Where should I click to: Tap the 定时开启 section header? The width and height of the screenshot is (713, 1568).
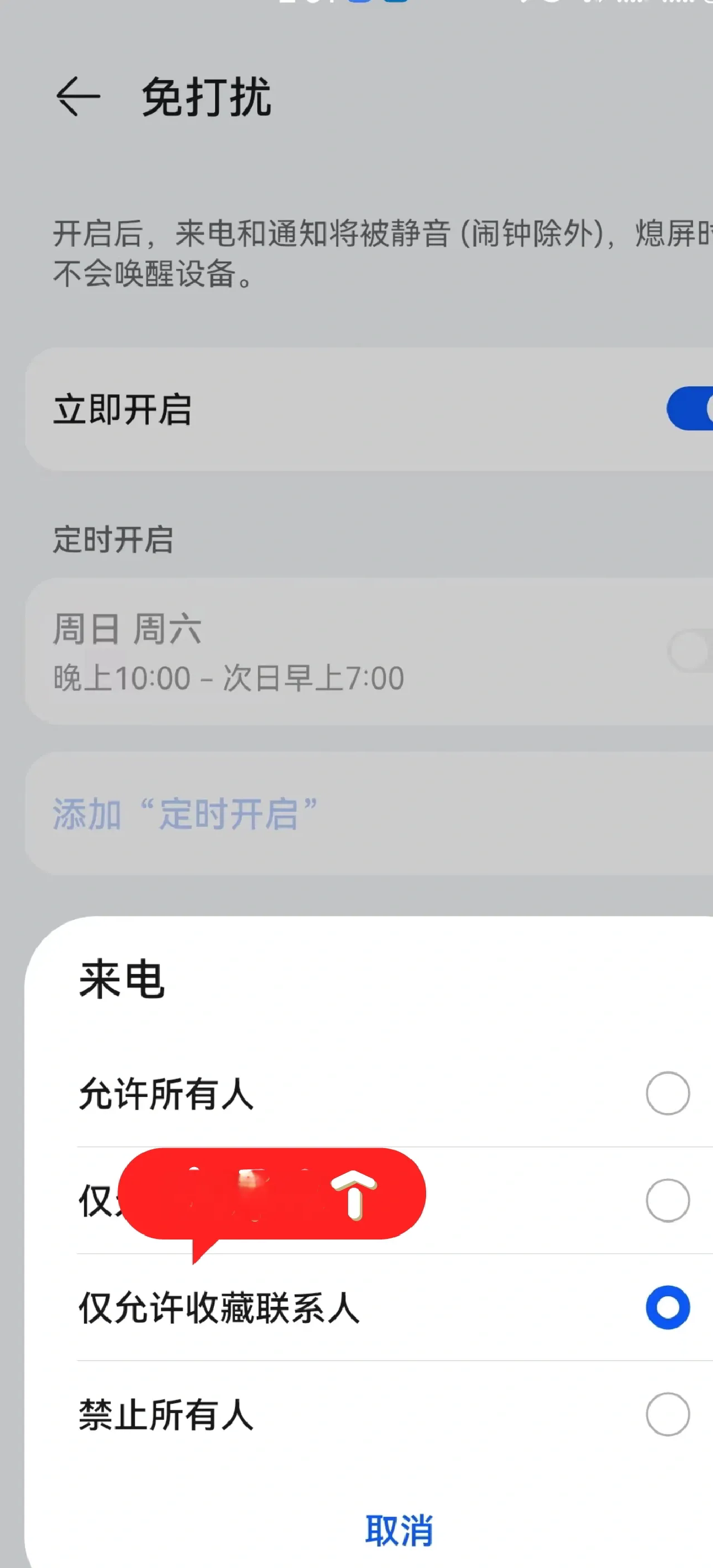click(x=113, y=537)
